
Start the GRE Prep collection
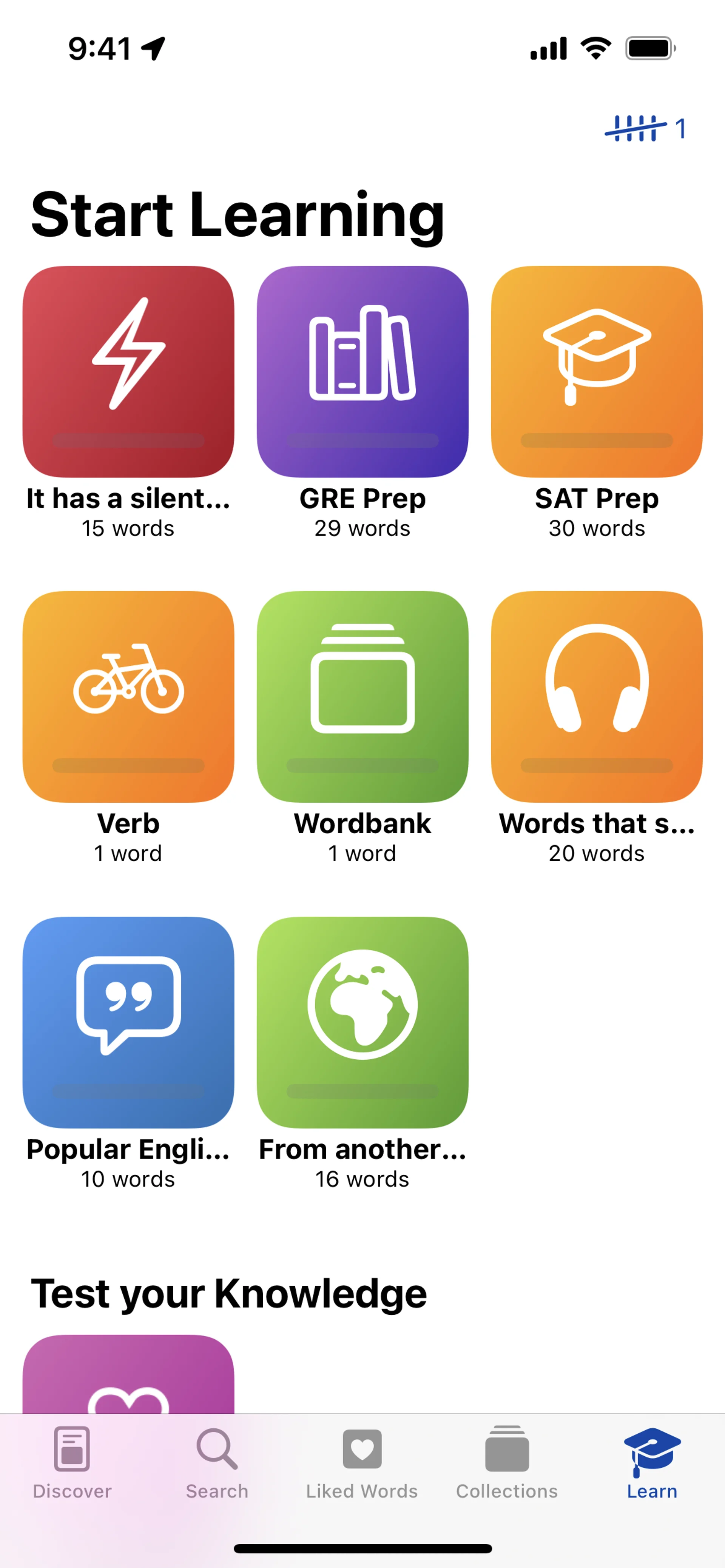(362, 371)
